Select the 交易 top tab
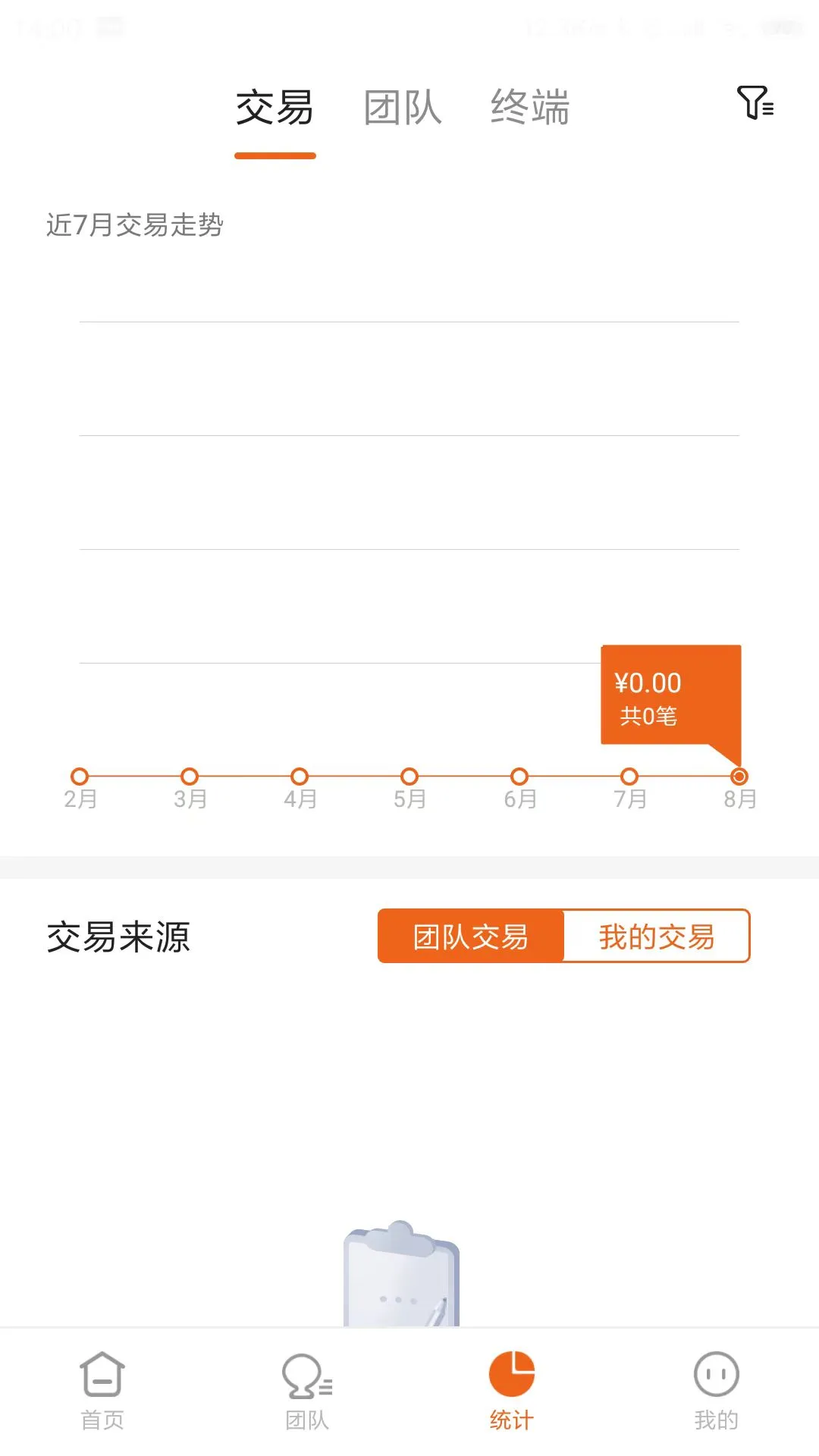The image size is (819, 1456). (275, 108)
